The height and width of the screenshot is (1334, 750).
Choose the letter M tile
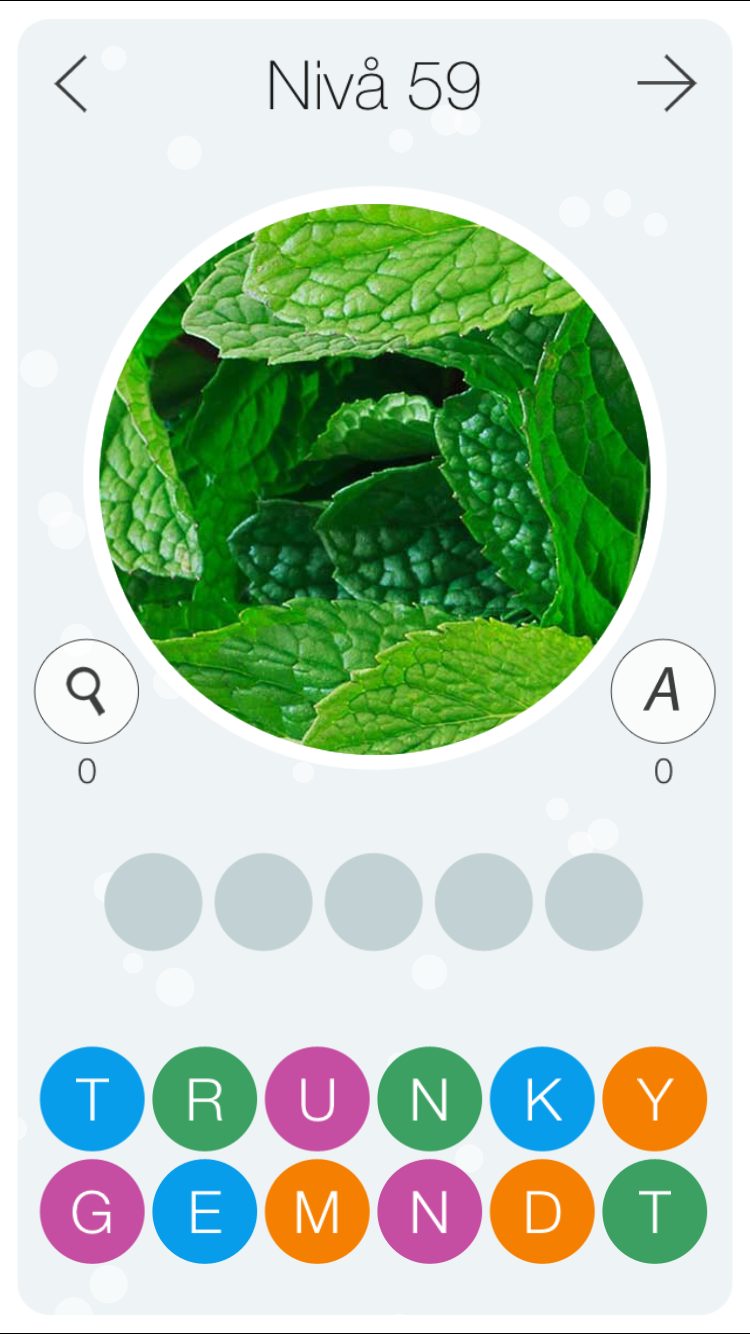click(x=317, y=1212)
